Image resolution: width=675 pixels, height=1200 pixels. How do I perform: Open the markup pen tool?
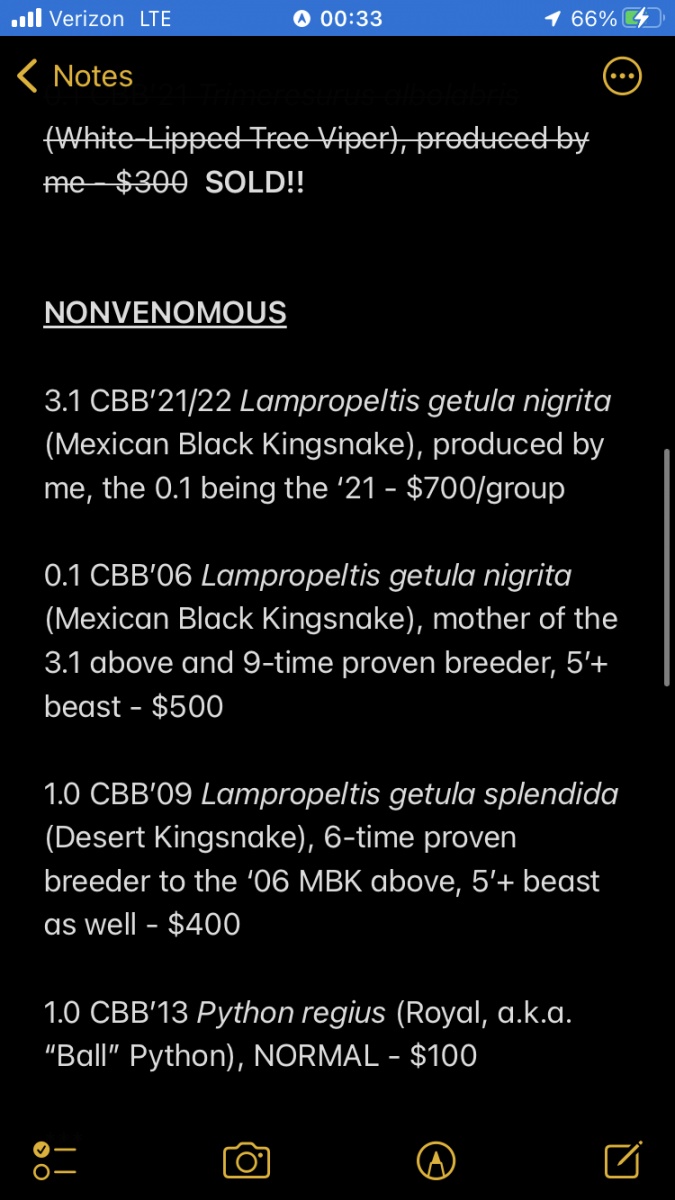click(435, 1160)
